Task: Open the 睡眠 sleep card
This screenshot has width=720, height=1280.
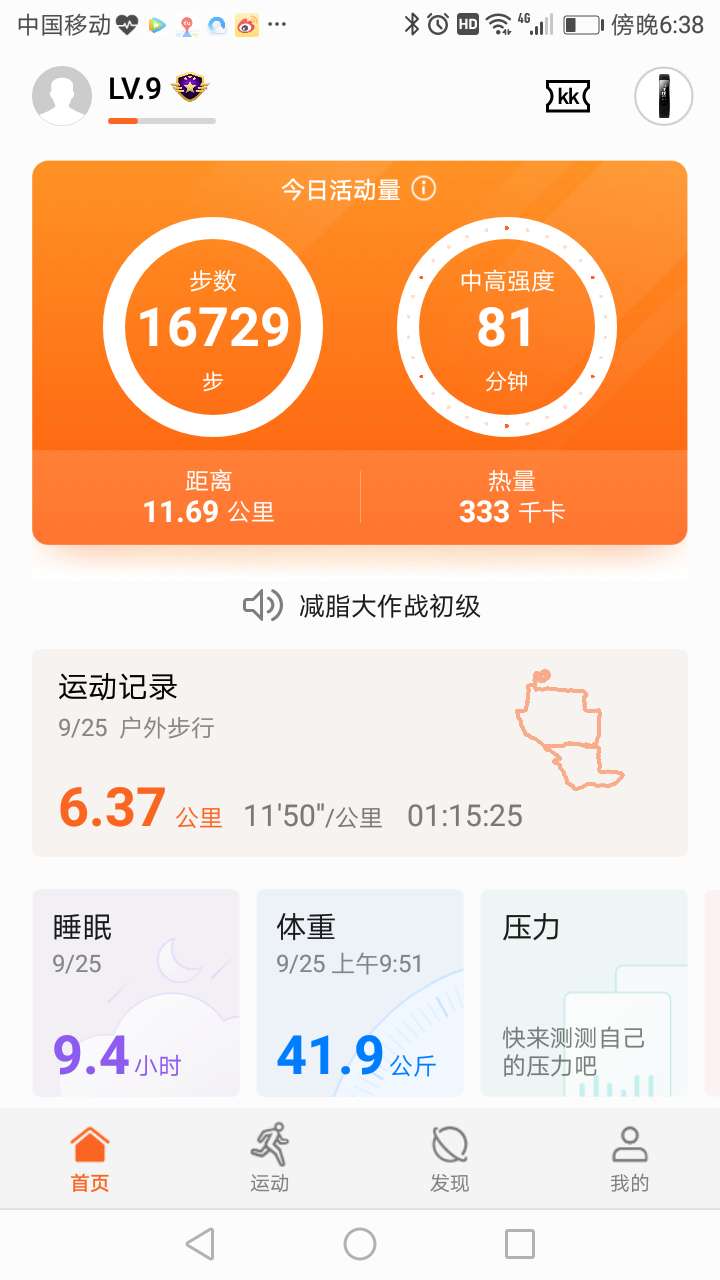Action: [x=135, y=993]
